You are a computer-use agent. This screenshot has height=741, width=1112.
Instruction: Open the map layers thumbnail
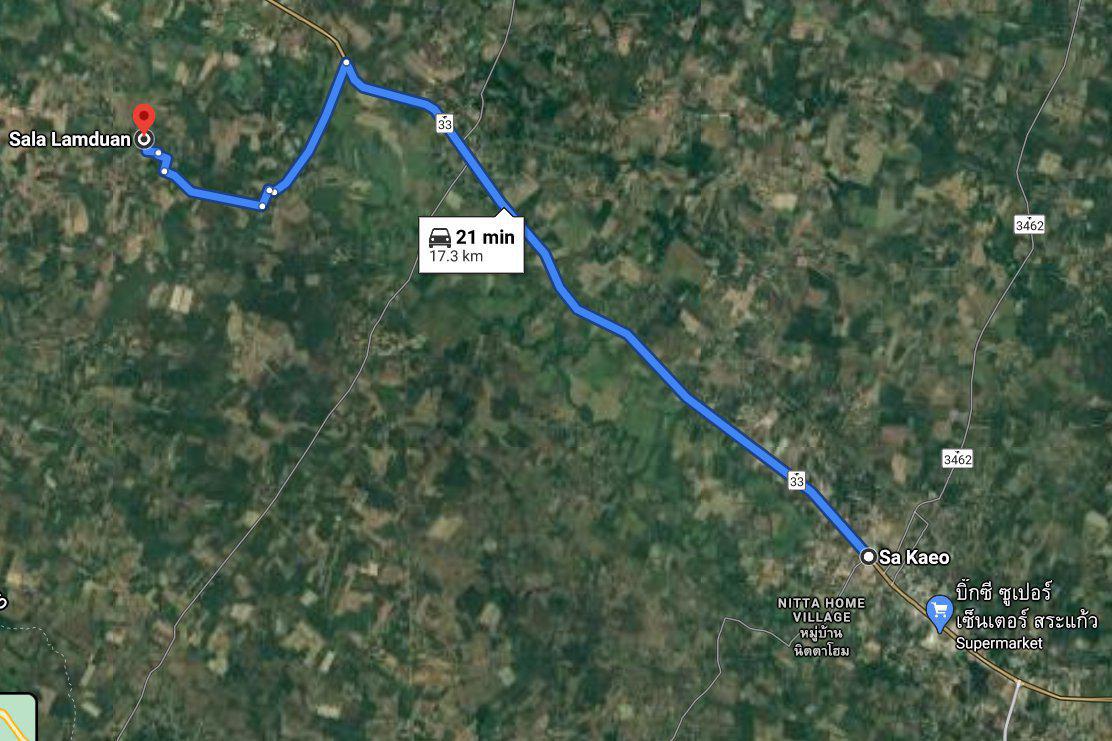[14, 718]
